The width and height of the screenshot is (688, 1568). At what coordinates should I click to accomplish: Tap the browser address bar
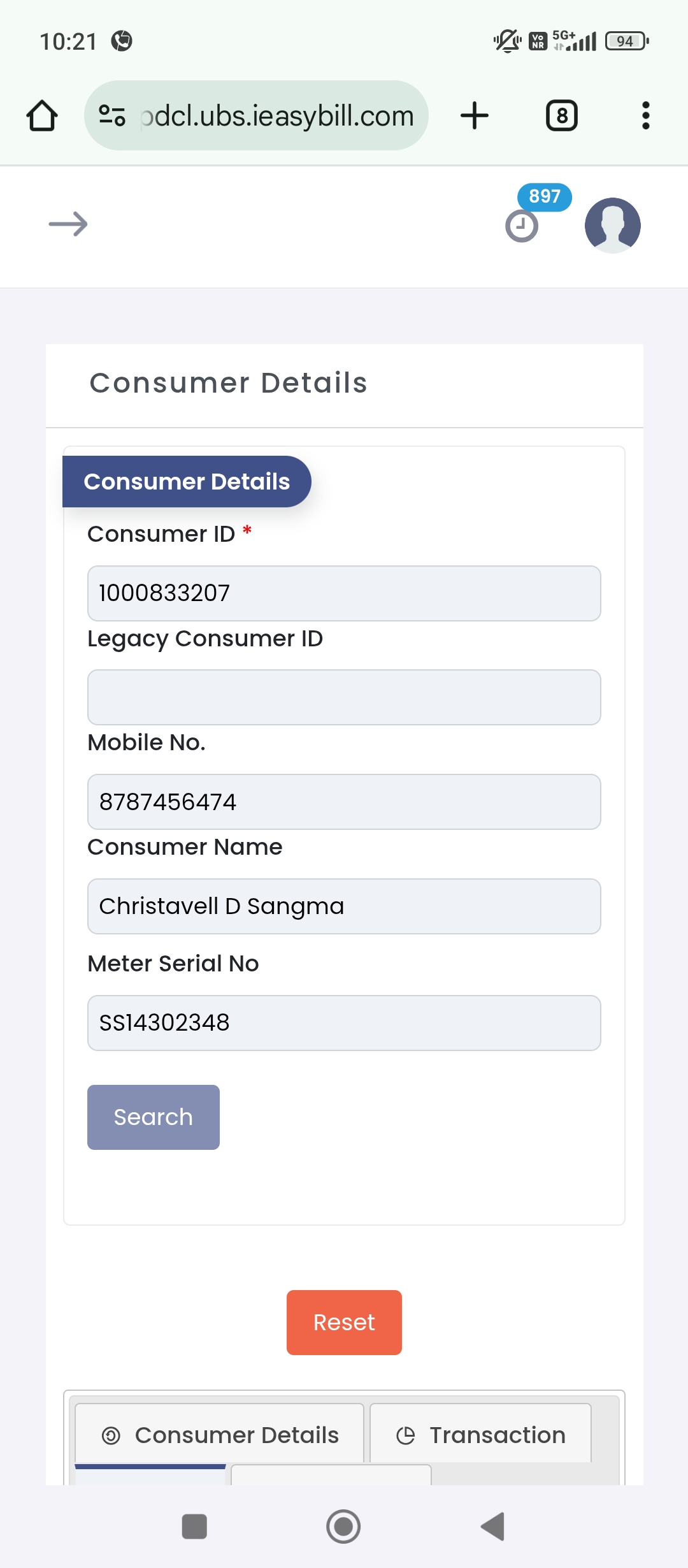256,115
